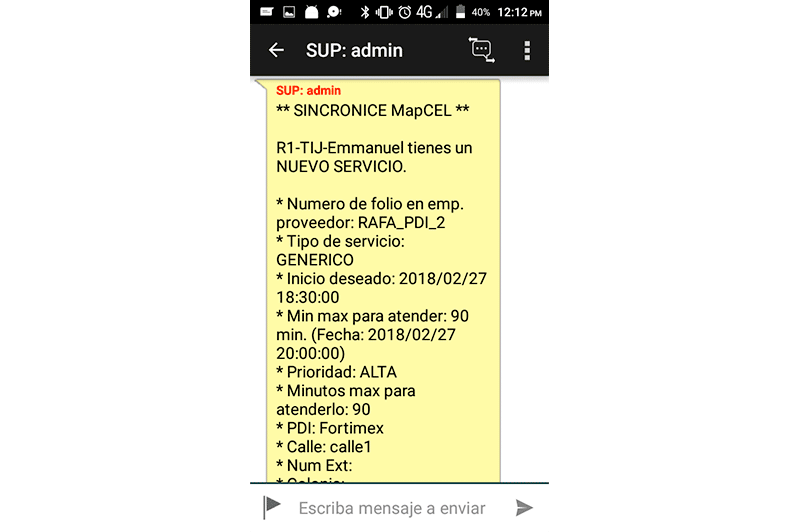Focus the 'Escriba mensaje a enviar' field
Screen dimensions: 800x532
tap(392, 508)
